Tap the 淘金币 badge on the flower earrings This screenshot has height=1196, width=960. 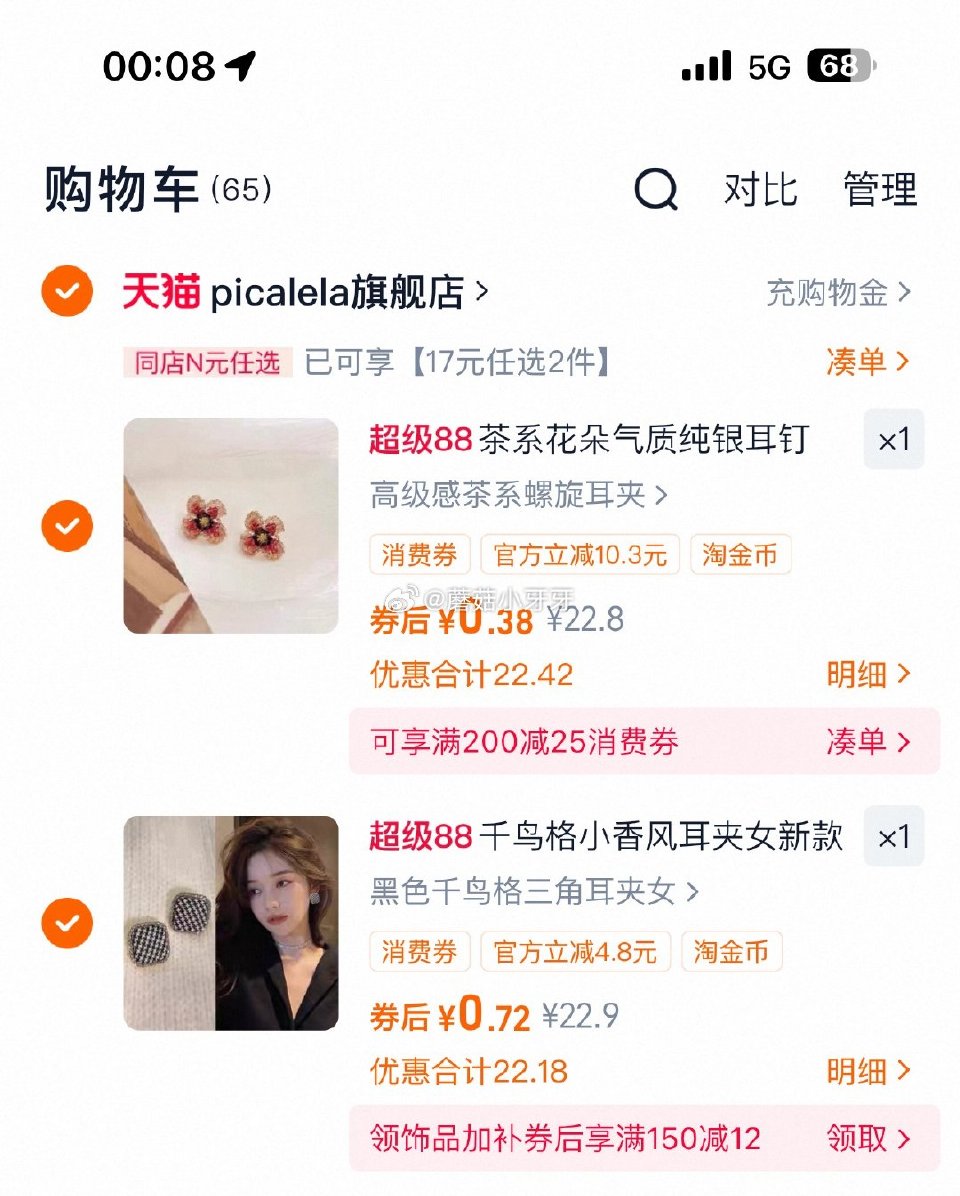pos(741,556)
